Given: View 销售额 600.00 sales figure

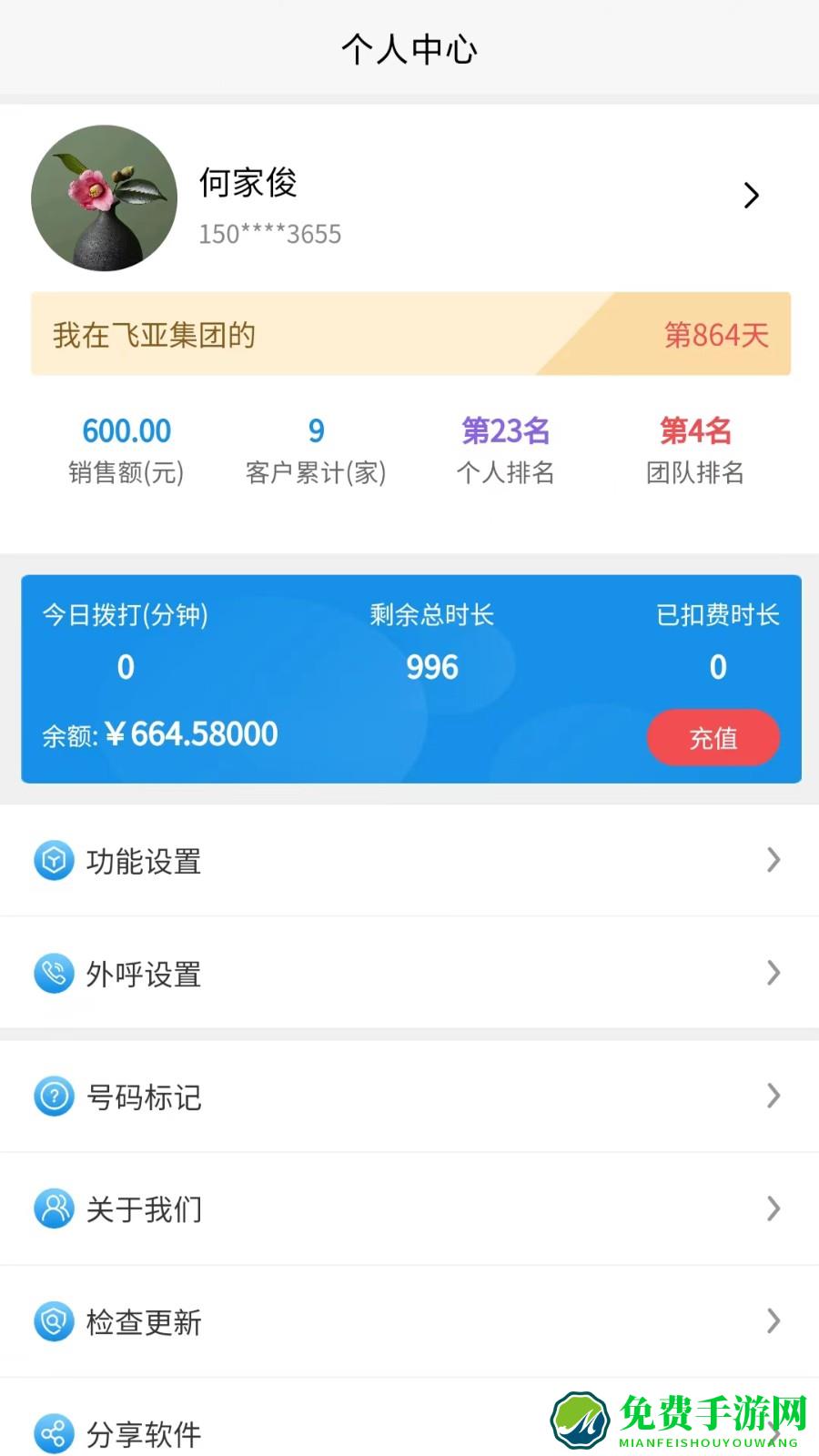Looking at the screenshot, I should [126, 430].
